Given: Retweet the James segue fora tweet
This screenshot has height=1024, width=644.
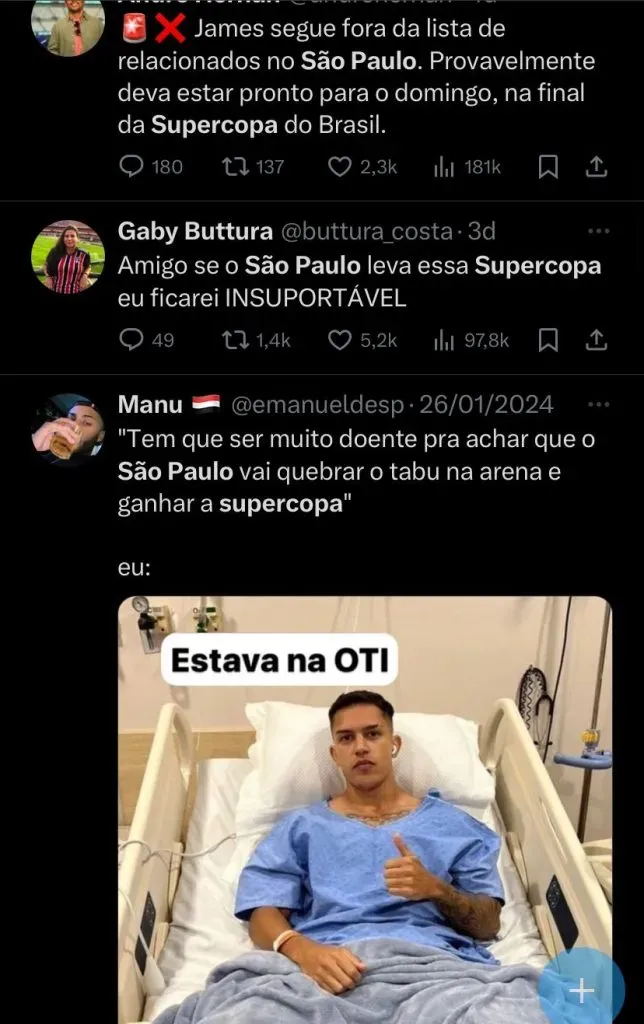Looking at the screenshot, I should (238, 167).
